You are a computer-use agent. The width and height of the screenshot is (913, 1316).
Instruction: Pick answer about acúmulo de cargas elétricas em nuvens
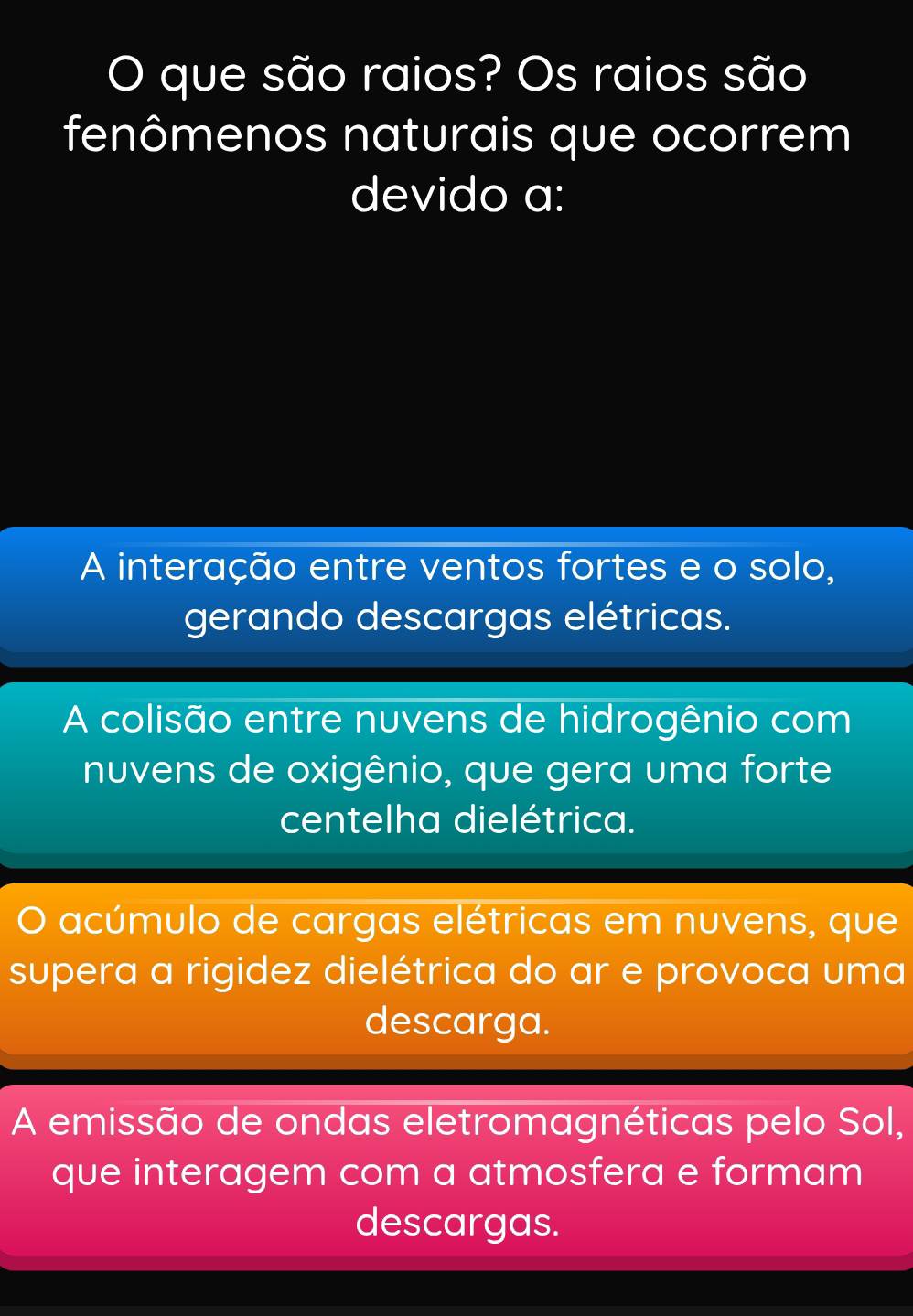point(456,971)
